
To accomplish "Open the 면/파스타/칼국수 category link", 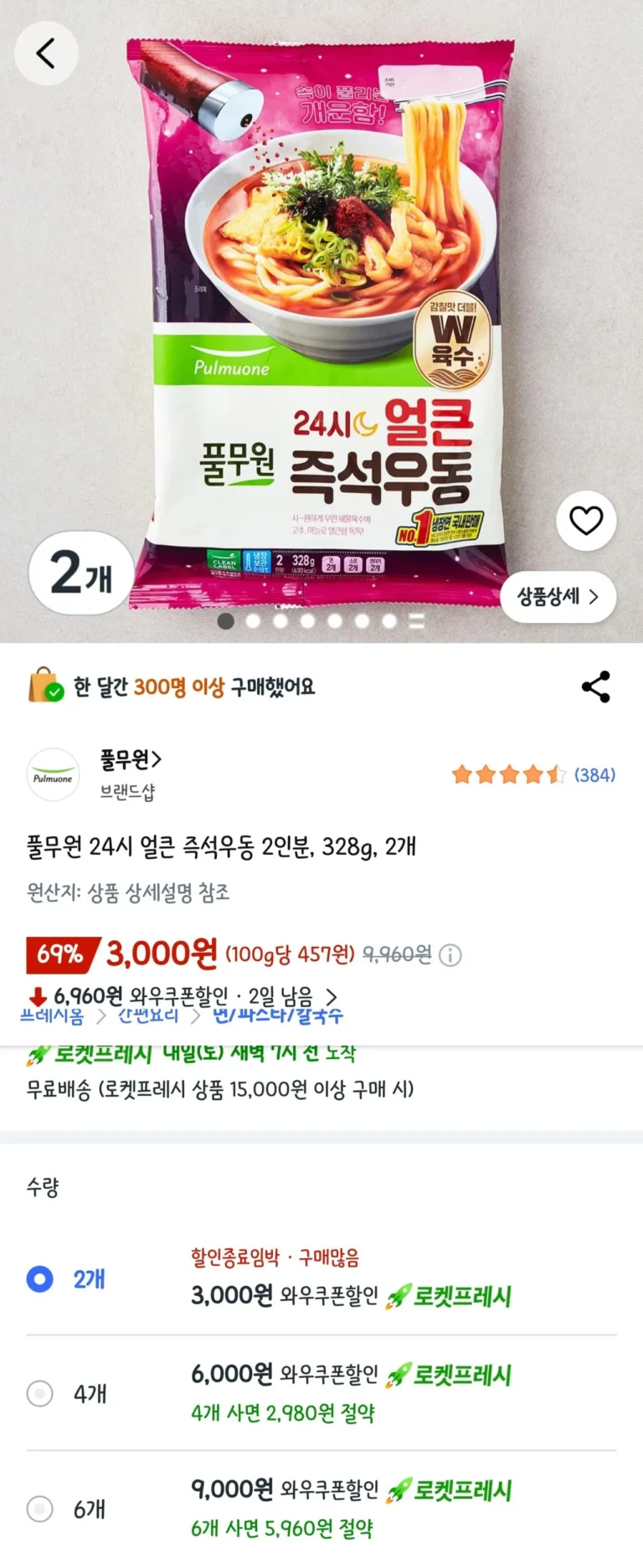I will 278,1016.
